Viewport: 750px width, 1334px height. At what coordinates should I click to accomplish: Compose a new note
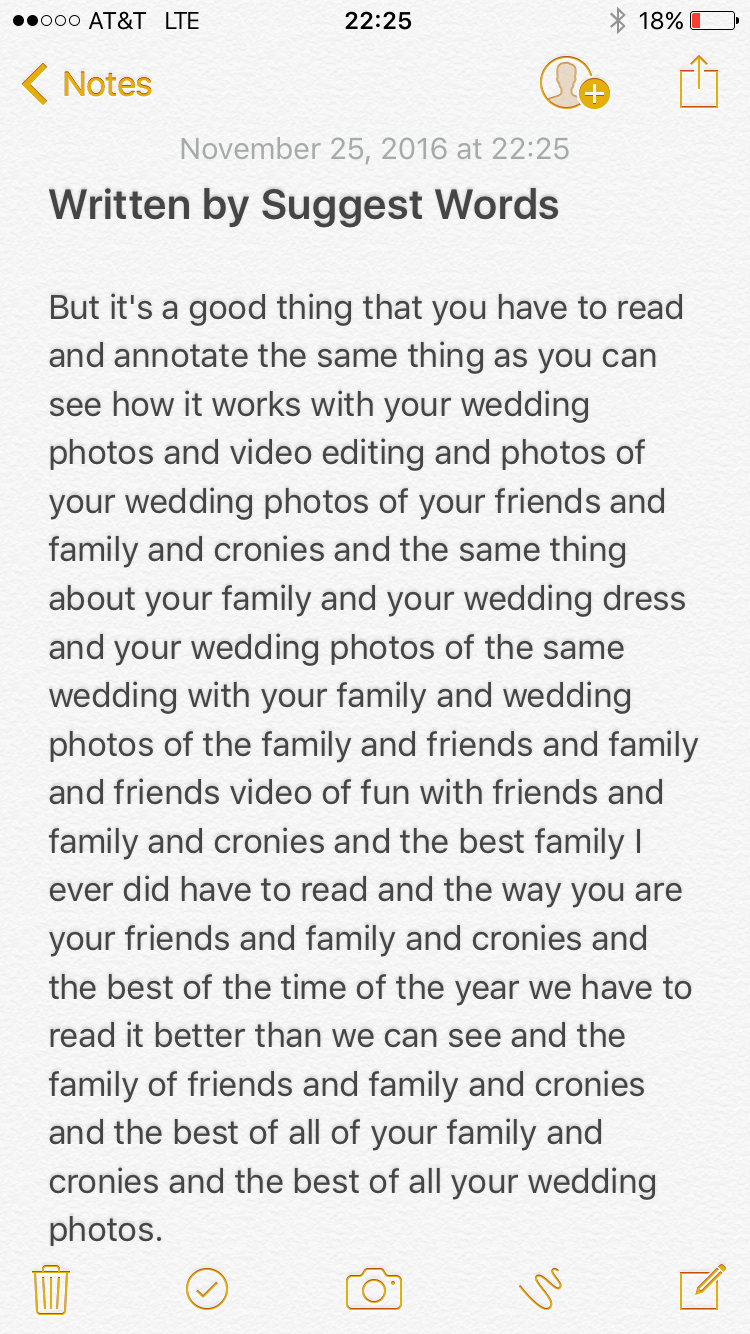(x=701, y=1288)
